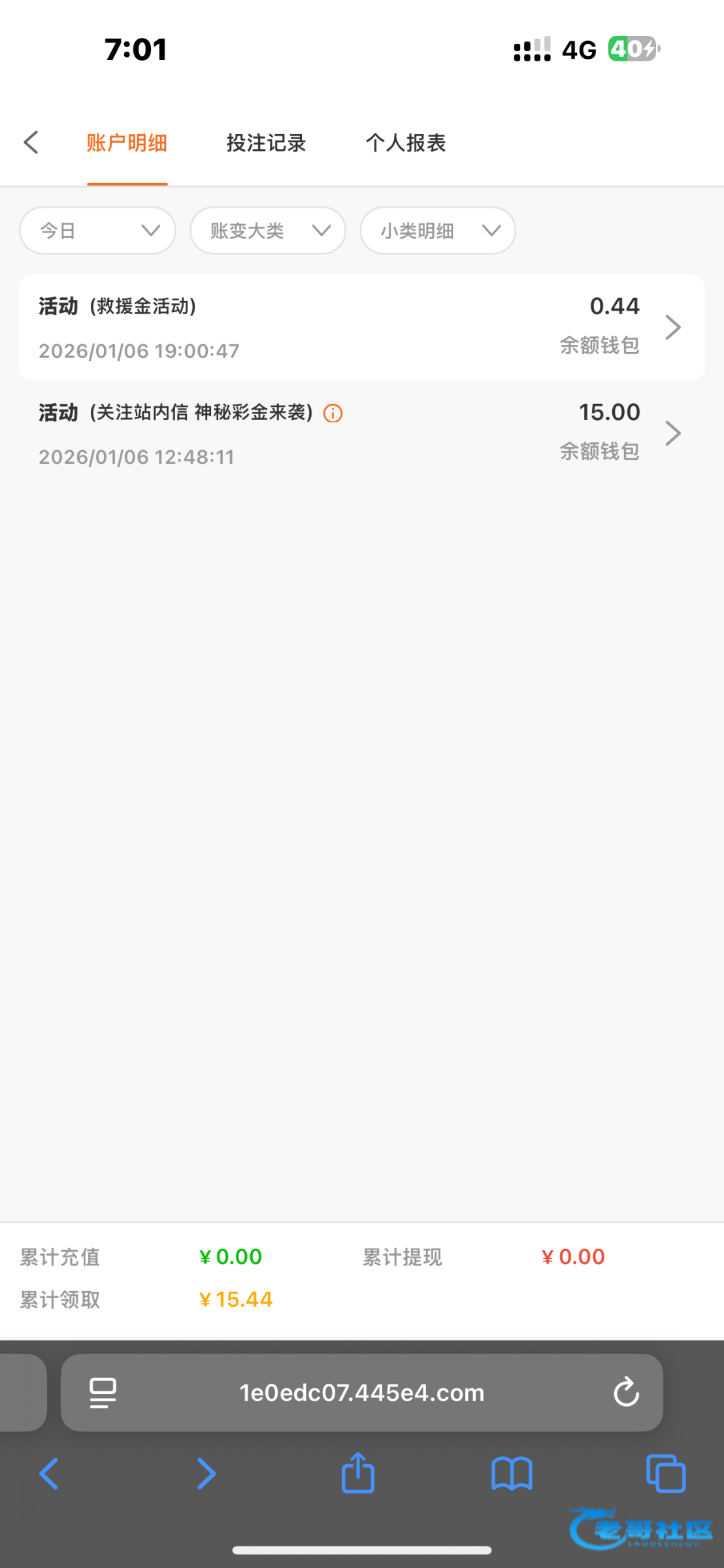Select the 账户明细 tab
Image resolution: width=724 pixels, height=1568 pixels.
[127, 143]
